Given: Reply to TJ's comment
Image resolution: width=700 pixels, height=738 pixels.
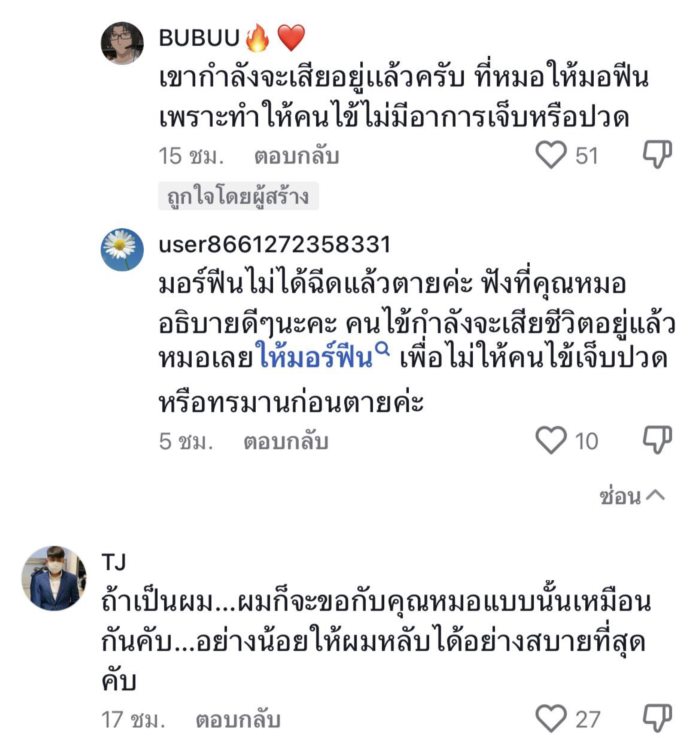Looking at the screenshot, I should (x=238, y=719).
